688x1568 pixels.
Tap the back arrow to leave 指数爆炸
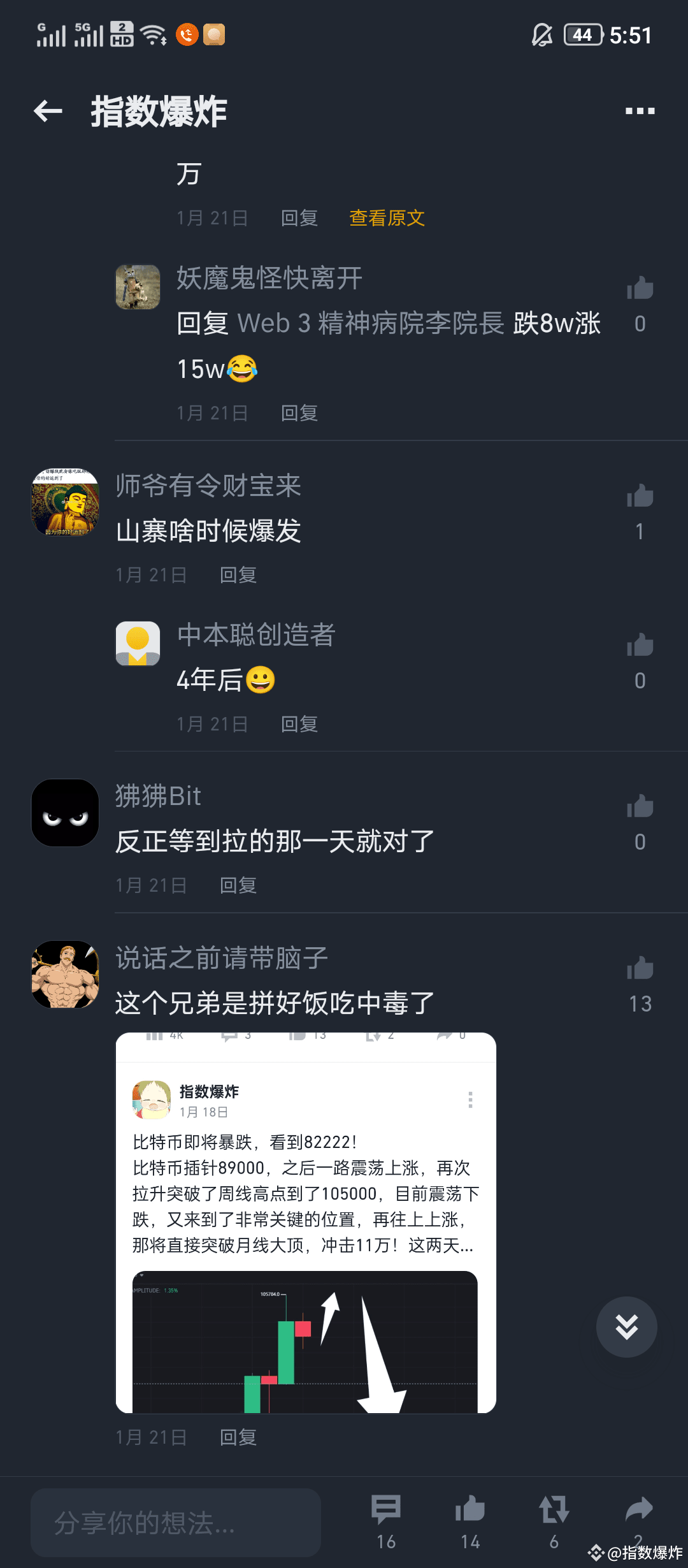(48, 112)
